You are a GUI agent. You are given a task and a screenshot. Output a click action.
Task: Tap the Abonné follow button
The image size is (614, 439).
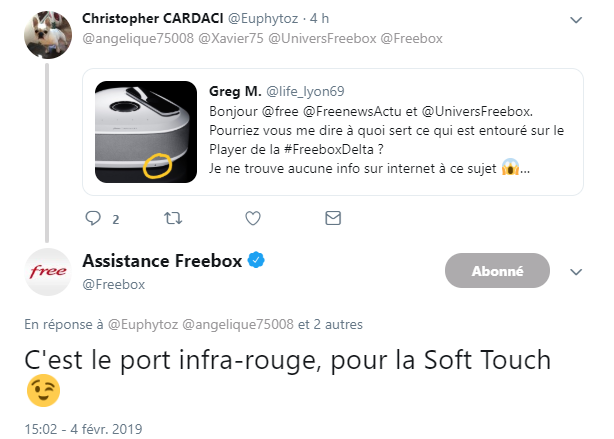click(497, 270)
